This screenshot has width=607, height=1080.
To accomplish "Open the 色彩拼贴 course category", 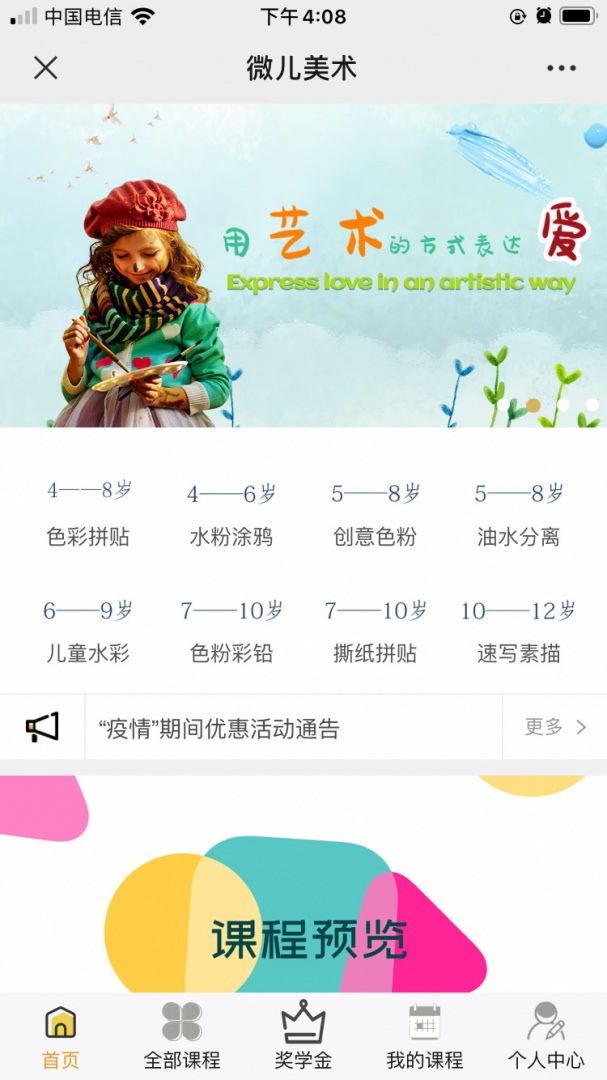I will [x=89, y=516].
